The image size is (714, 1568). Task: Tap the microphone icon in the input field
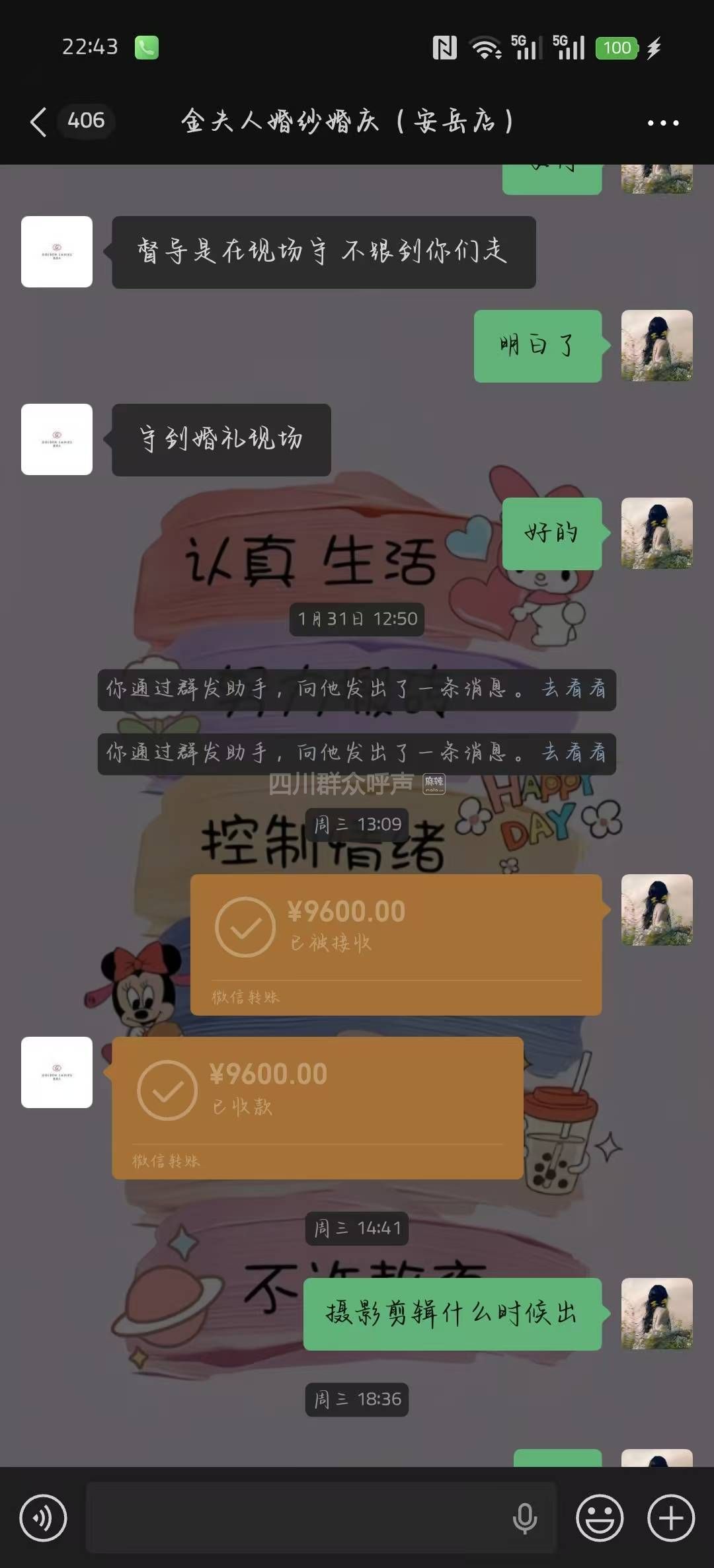[x=525, y=1518]
